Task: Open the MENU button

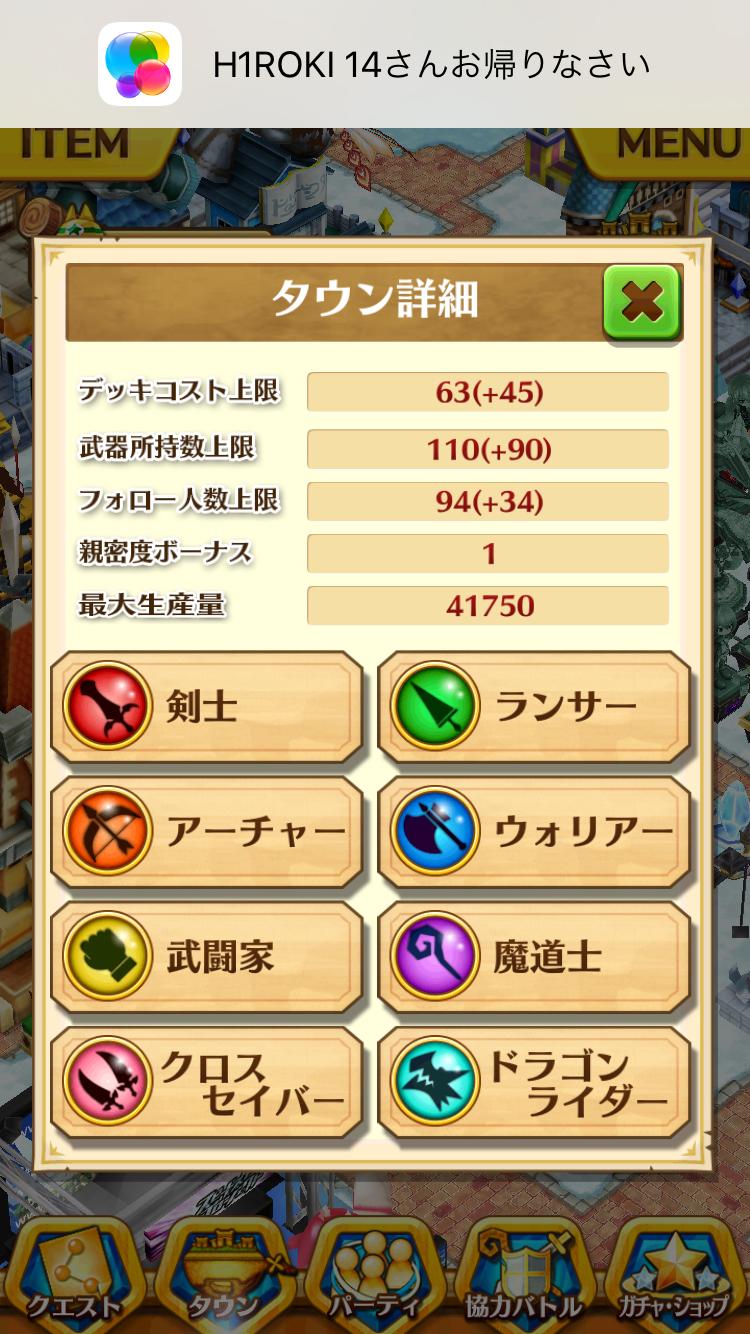Action: (x=675, y=146)
